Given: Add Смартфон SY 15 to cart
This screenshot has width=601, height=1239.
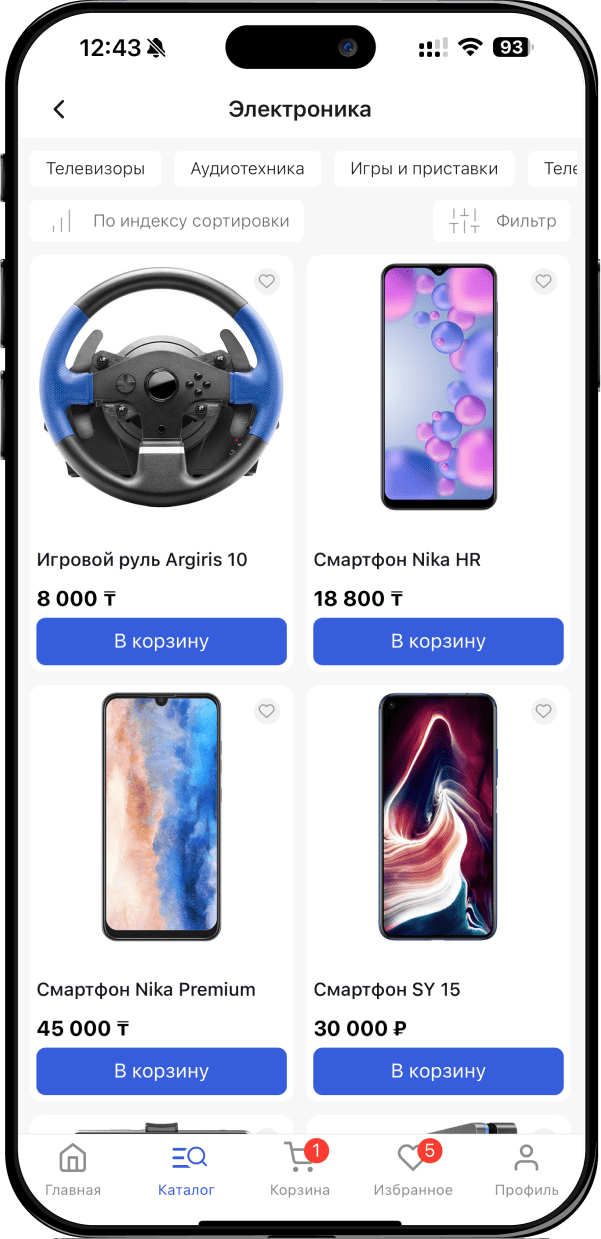Looking at the screenshot, I should click(x=438, y=1071).
